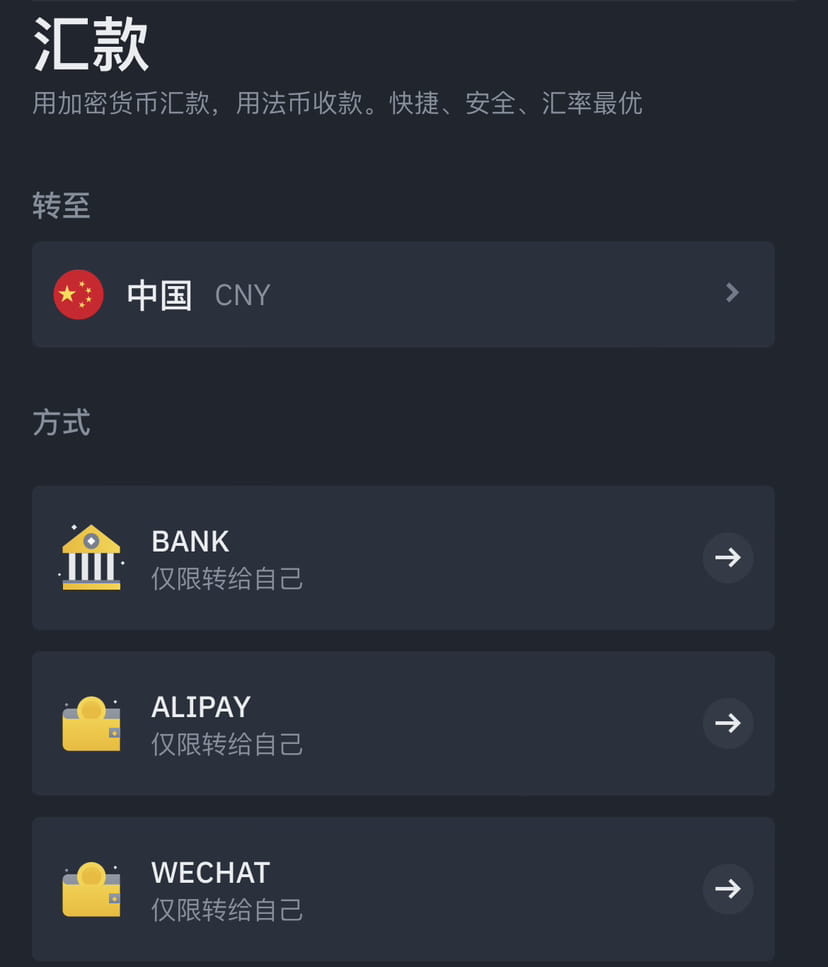Click the arrow icon on the WECHAT row
This screenshot has width=828, height=967.
[728, 888]
